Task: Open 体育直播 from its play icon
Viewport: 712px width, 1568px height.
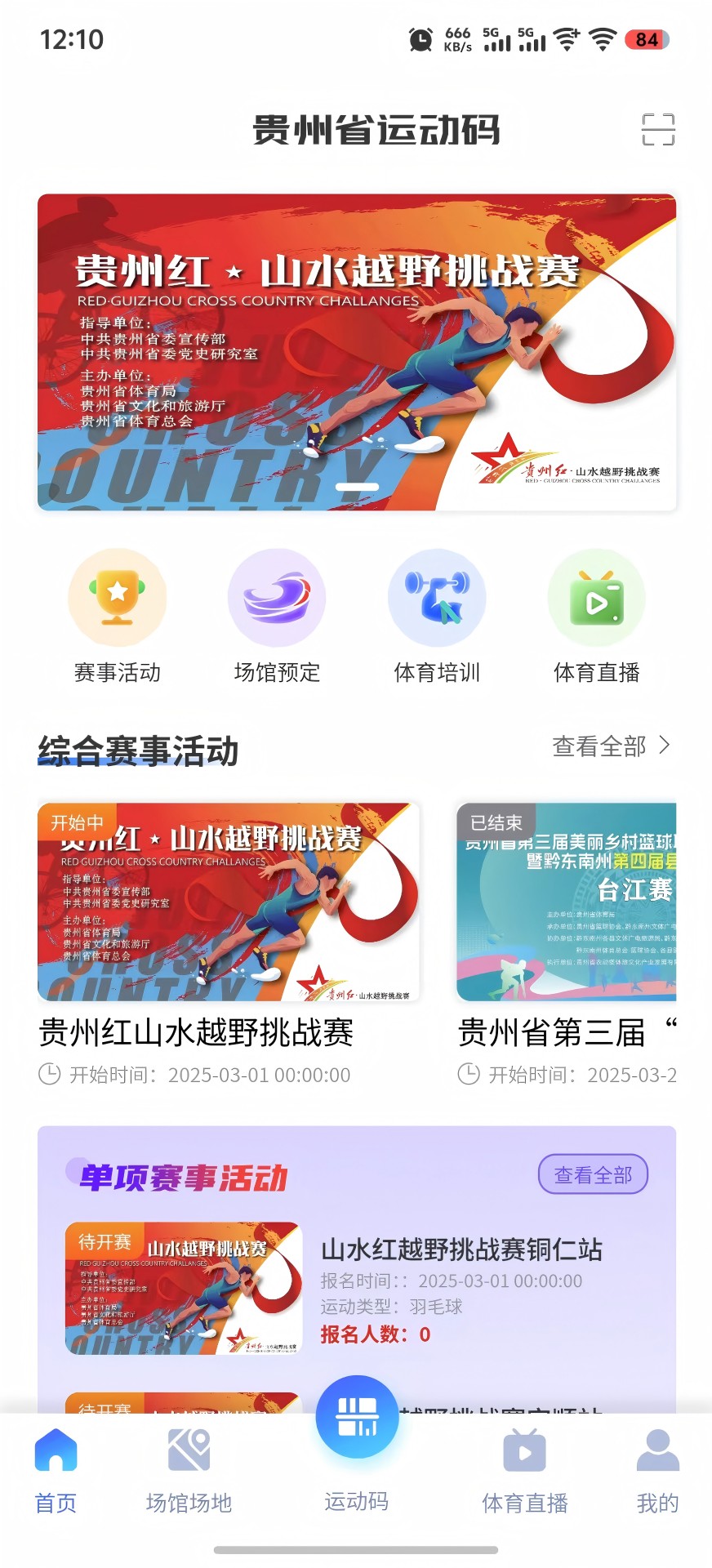Action: (x=599, y=598)
